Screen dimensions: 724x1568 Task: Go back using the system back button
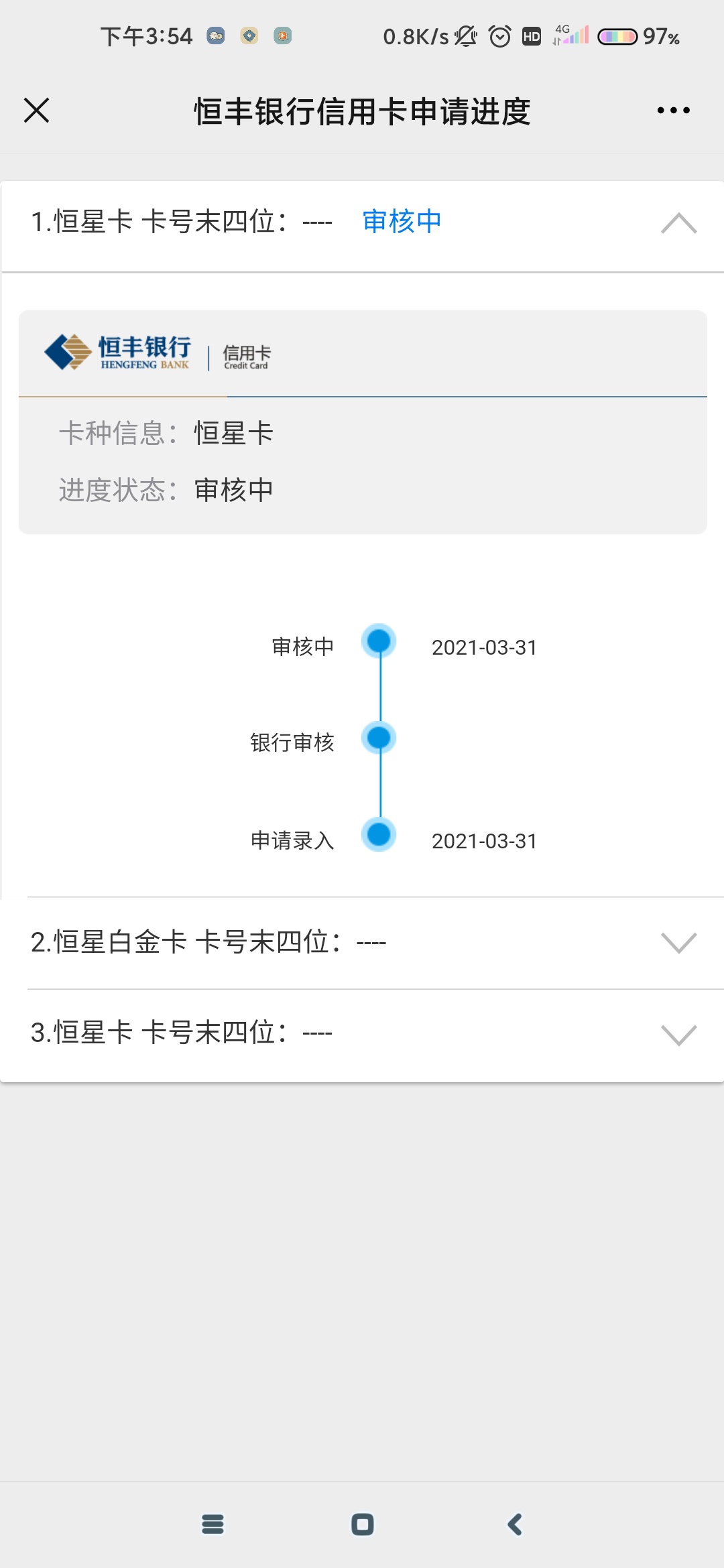pyautogui.click(x=514, y=1524)
